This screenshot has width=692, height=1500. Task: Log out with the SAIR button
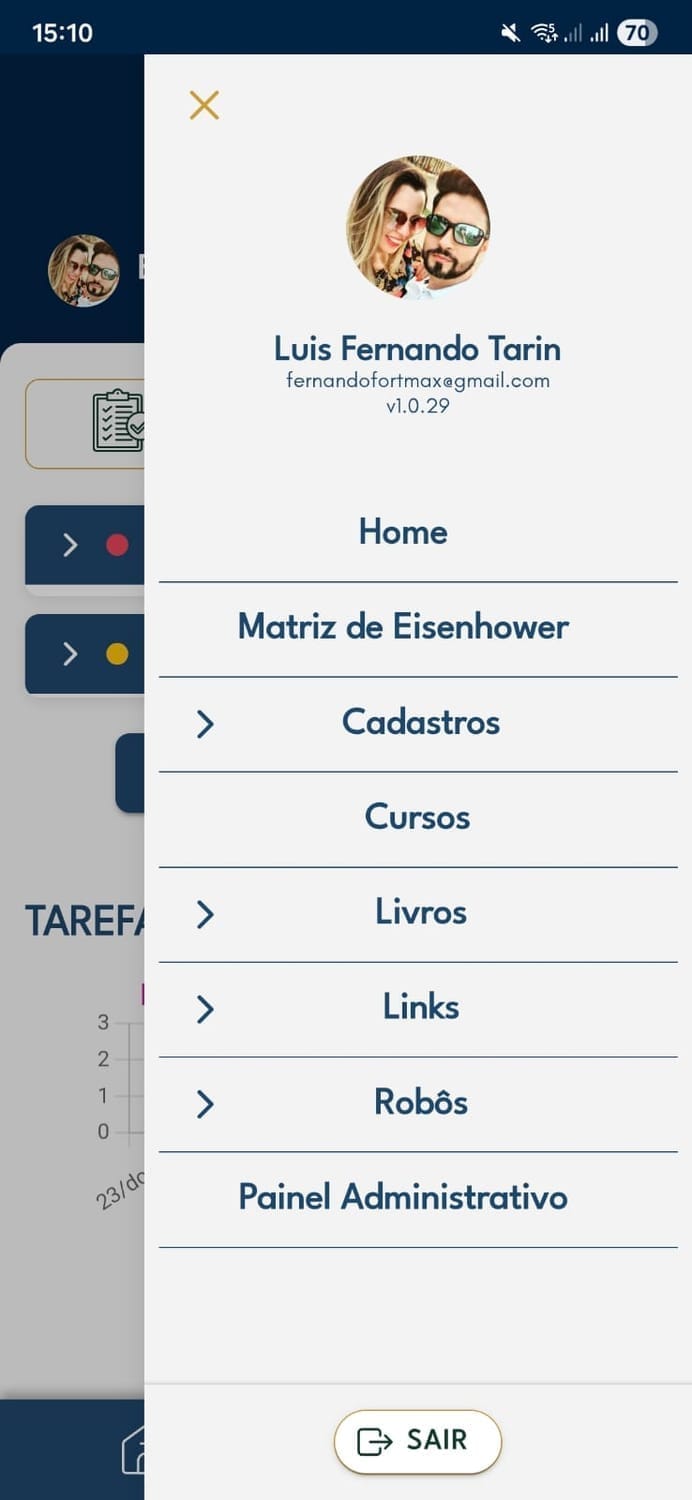coord(417,1441)
